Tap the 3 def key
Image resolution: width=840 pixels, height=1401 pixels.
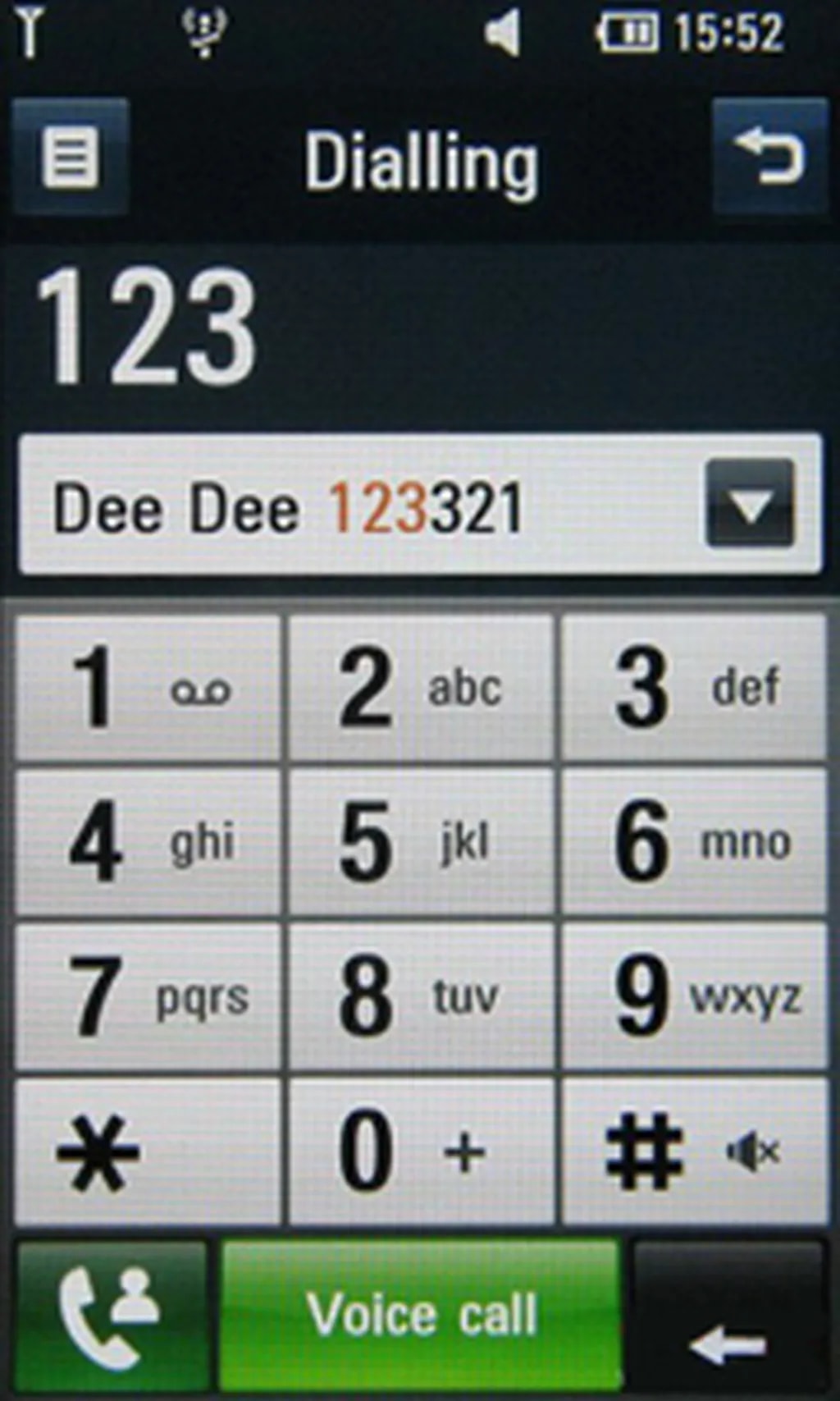(694, 688)
